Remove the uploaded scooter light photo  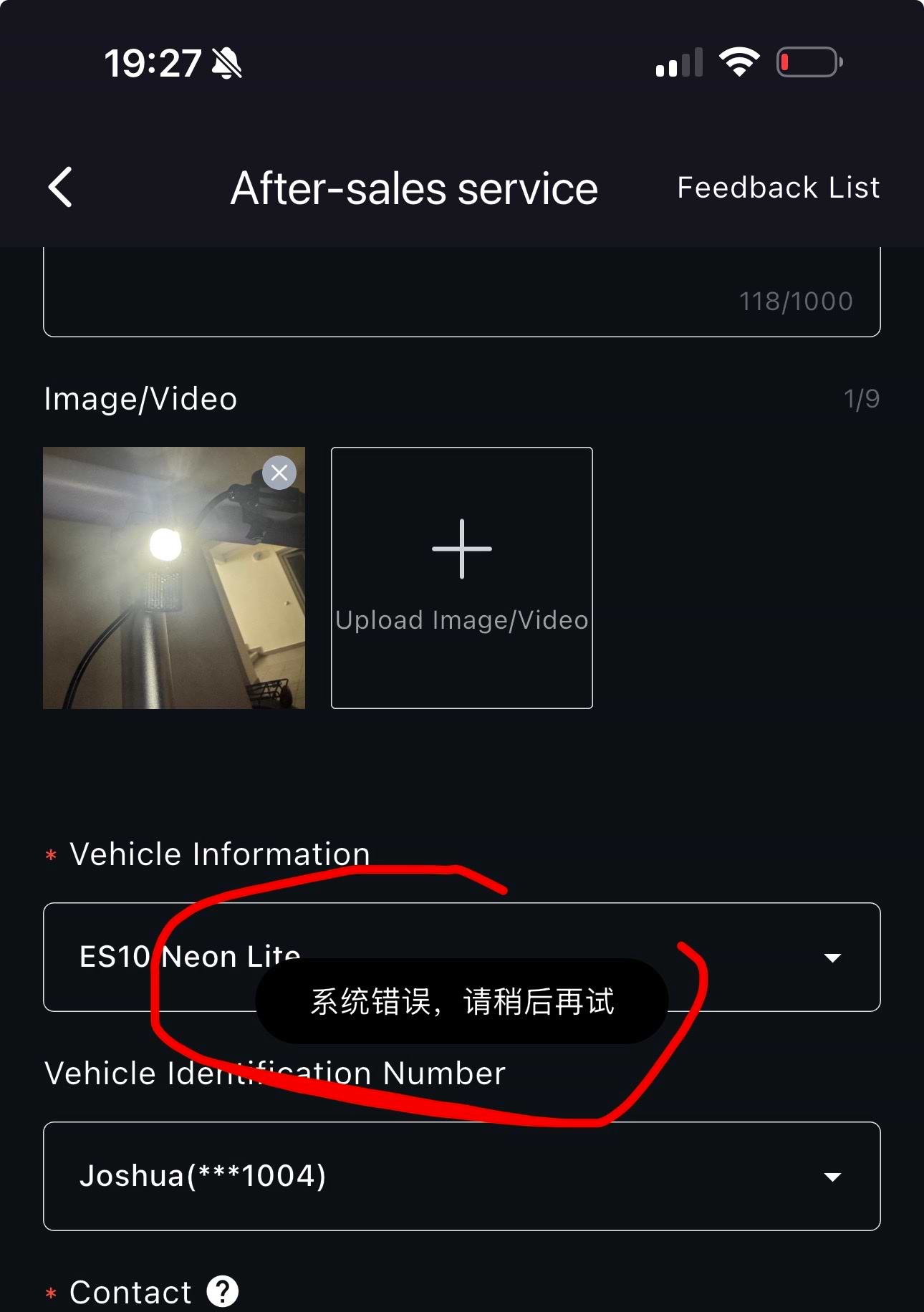(279, 473)
